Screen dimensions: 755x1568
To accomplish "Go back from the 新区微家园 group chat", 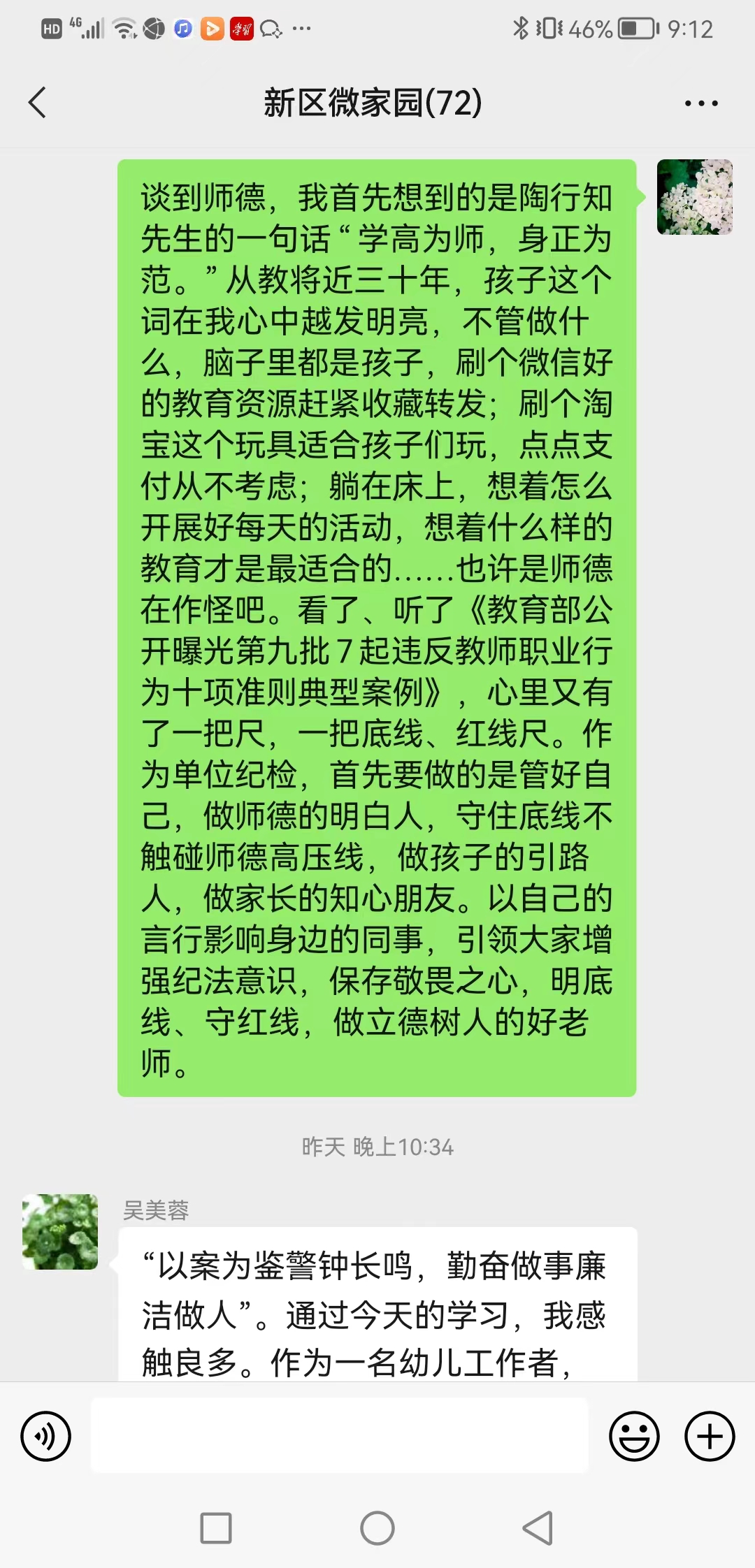I will click(38, 103).
